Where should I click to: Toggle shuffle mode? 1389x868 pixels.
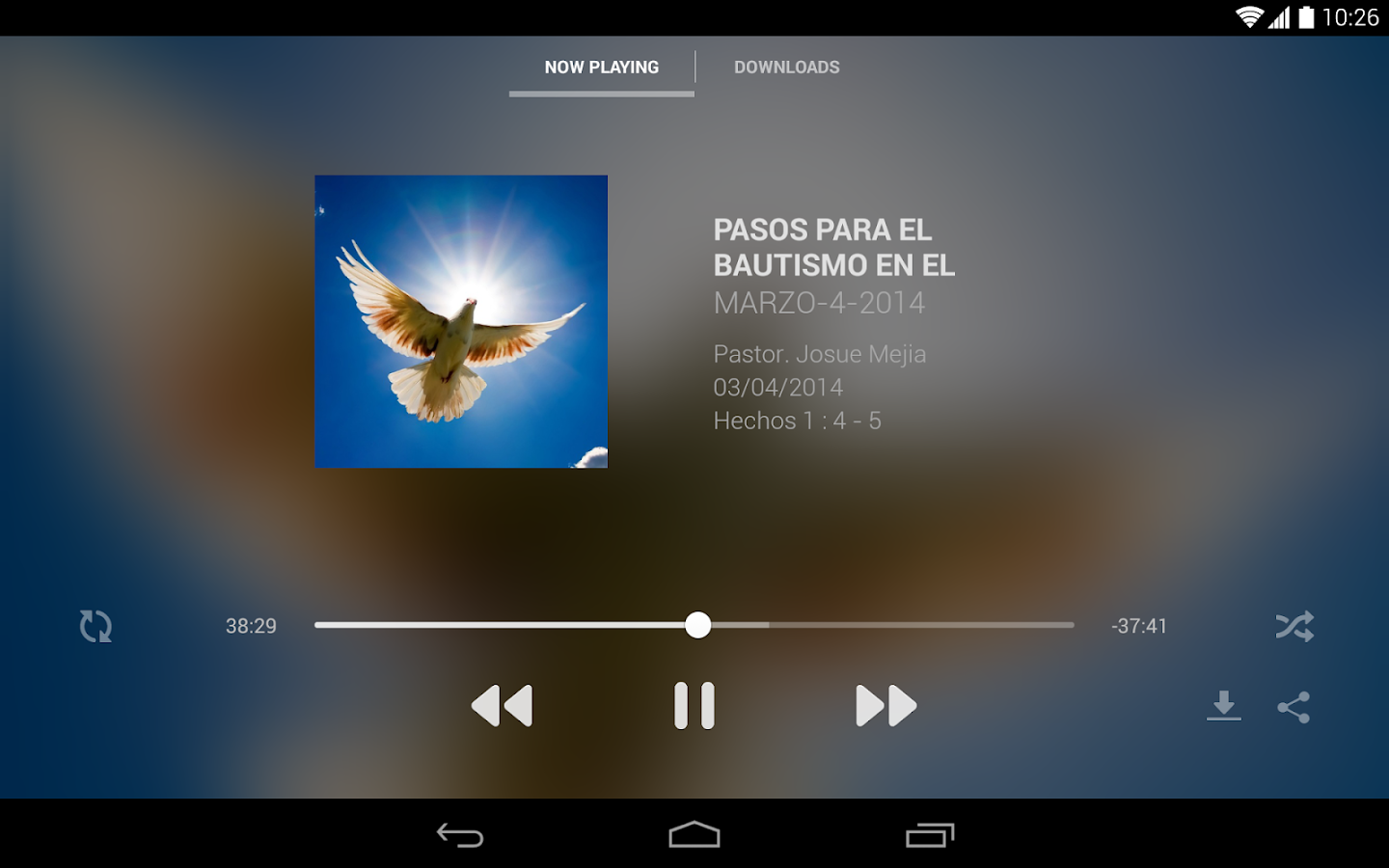[x=1294, y=626]
